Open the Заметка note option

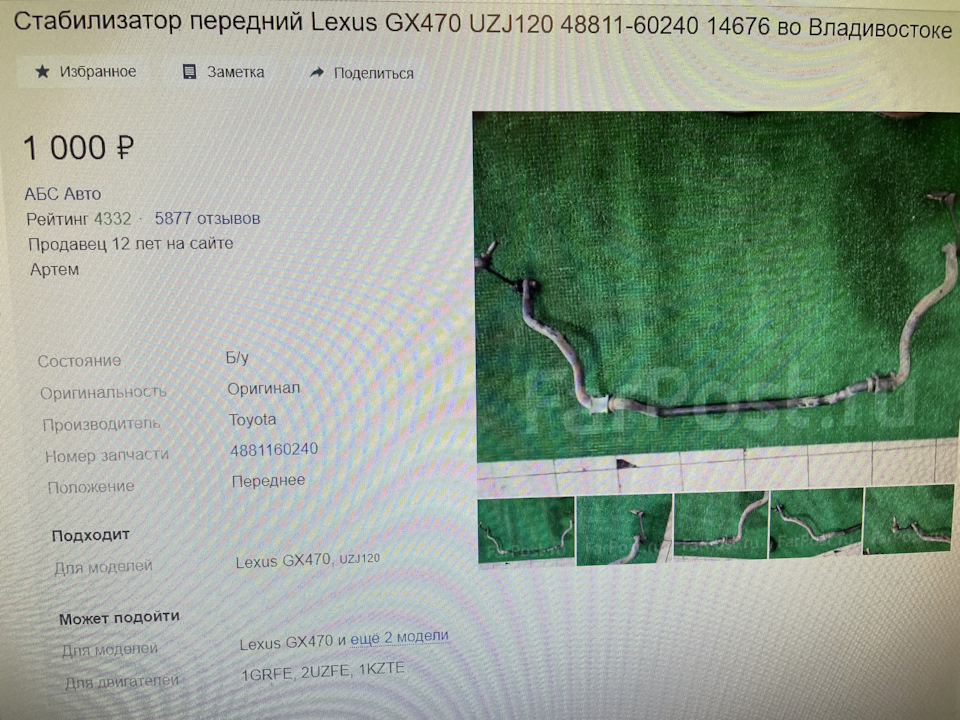click(x=224, y=72)
